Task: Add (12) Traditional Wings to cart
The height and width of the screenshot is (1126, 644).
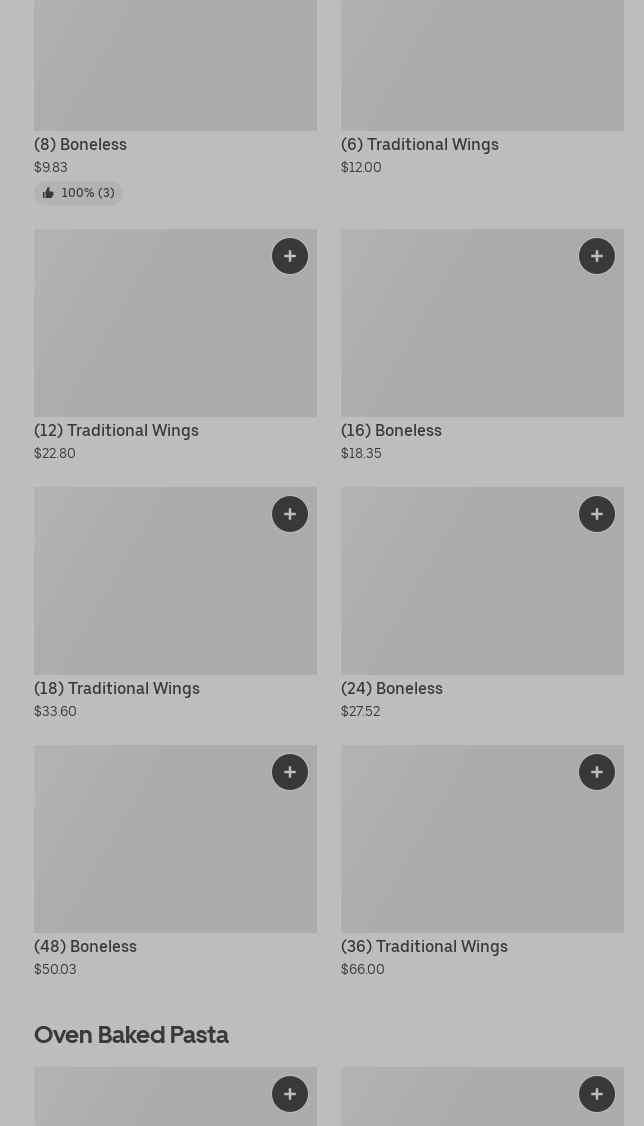Action: point(290,256)
